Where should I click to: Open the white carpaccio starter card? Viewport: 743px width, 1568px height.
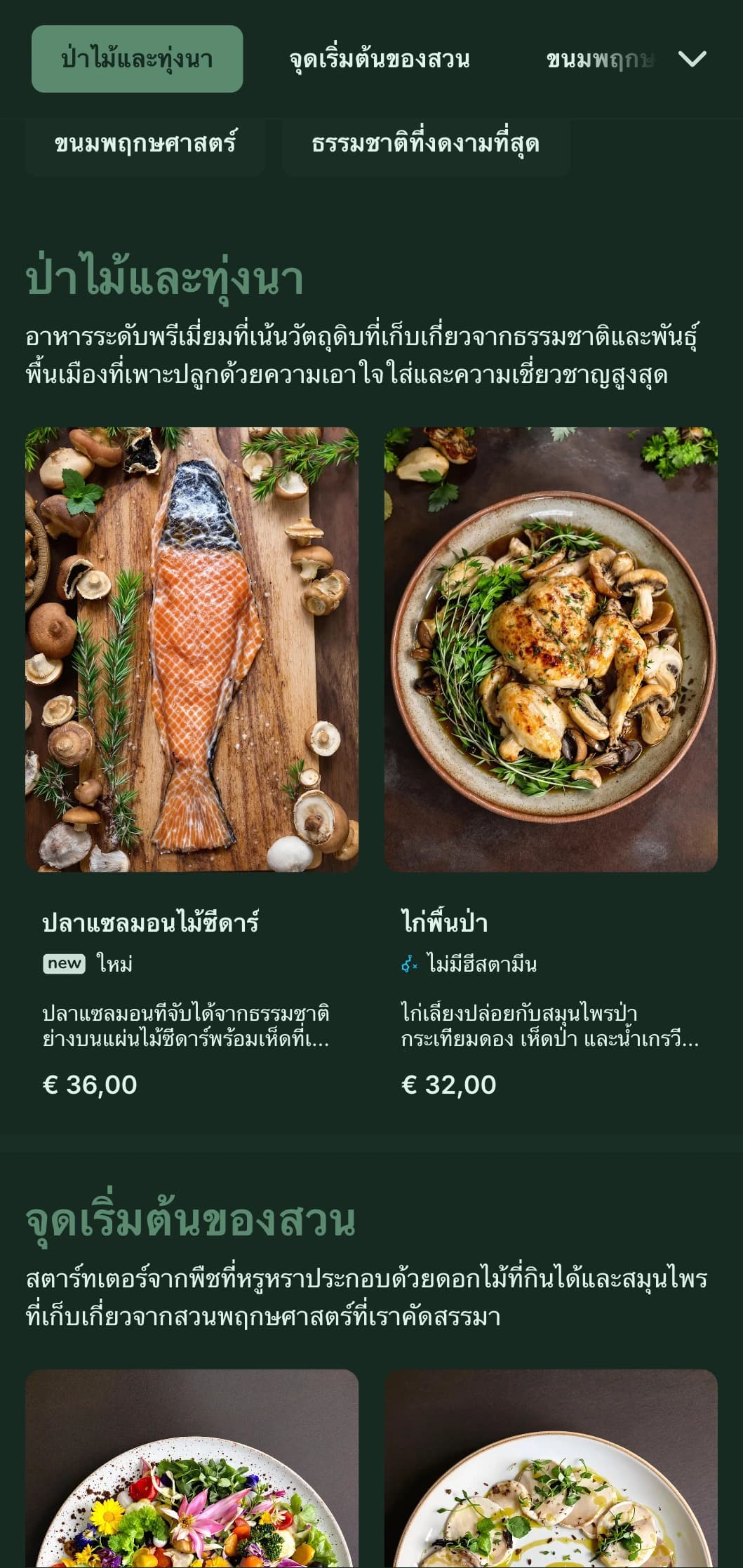550,1470
